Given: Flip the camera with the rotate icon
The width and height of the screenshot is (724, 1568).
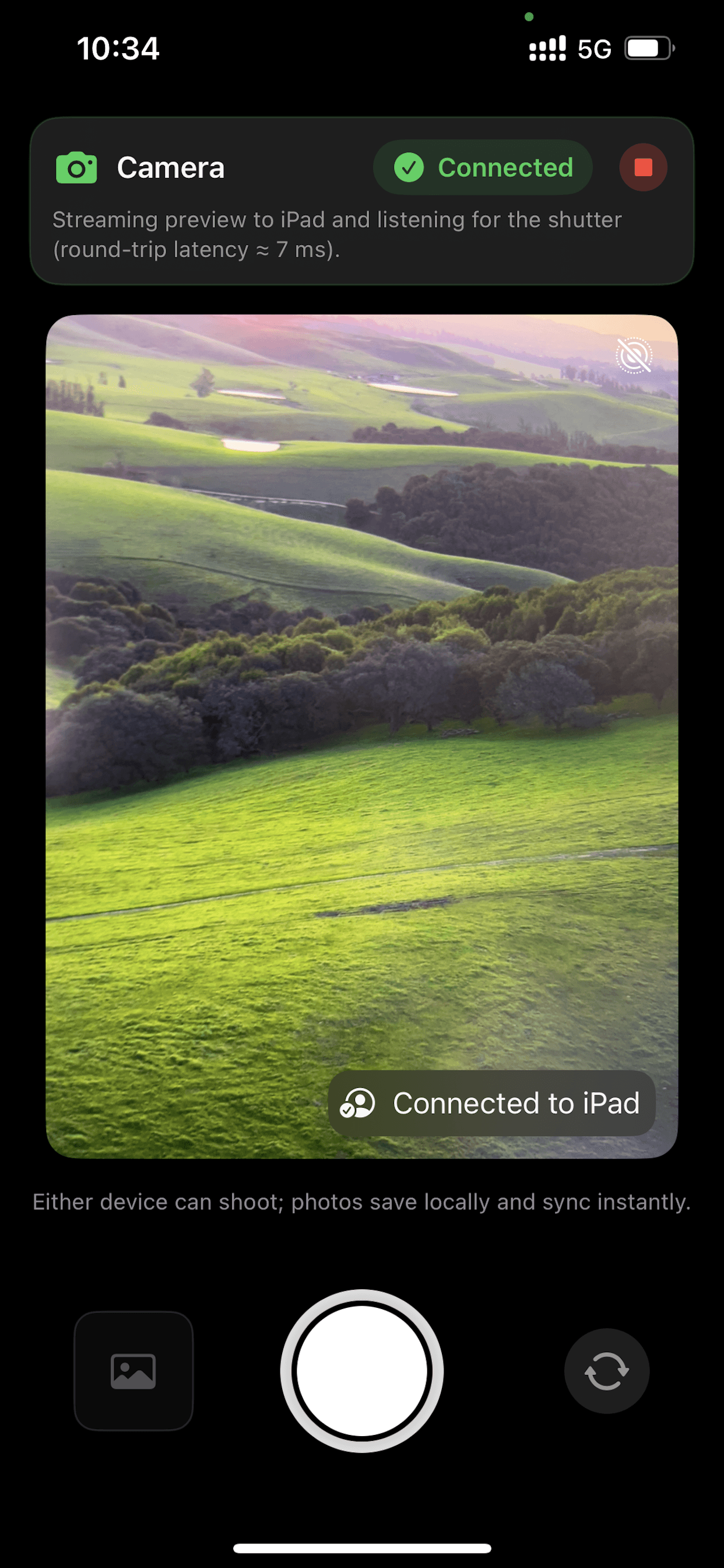Looking at the screenshot, I should [606, 1370].
